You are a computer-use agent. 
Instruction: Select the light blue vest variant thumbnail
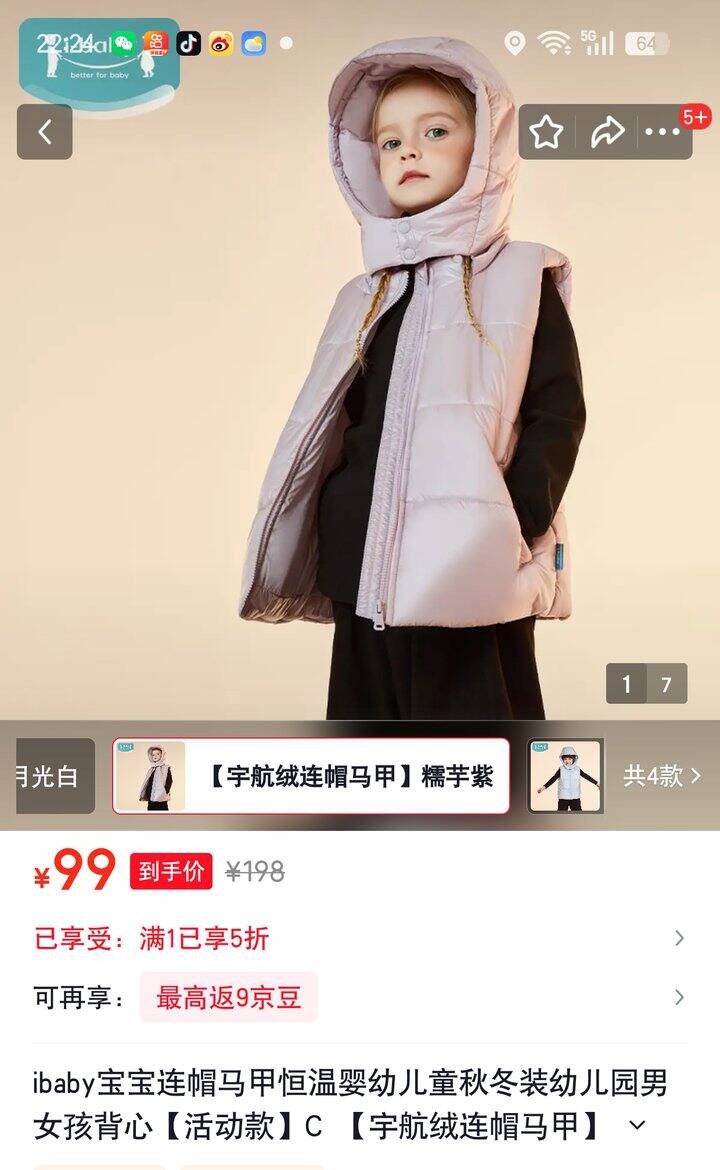point(565,776)
